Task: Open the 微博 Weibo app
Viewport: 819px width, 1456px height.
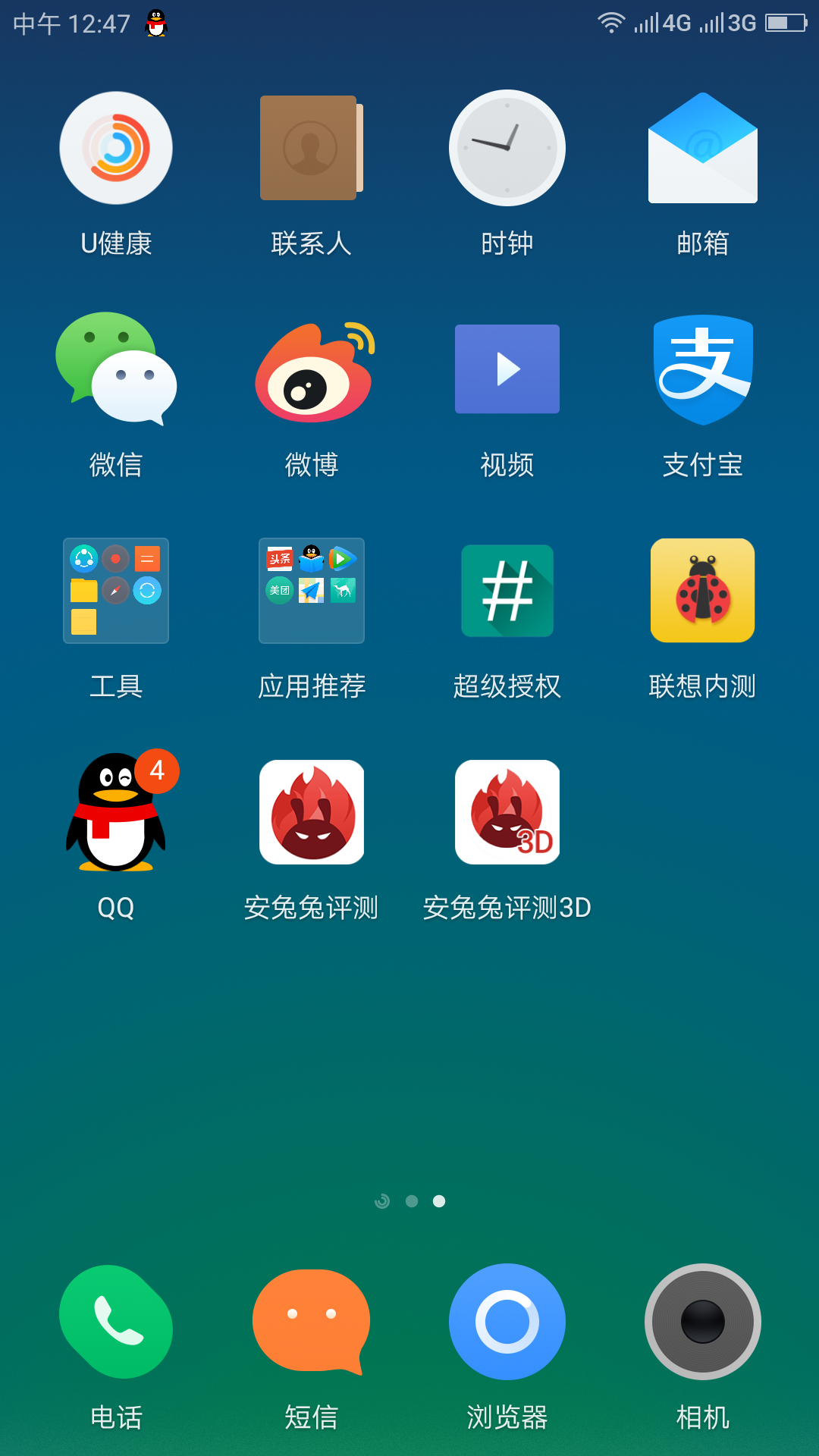Action: coord(311,369)
